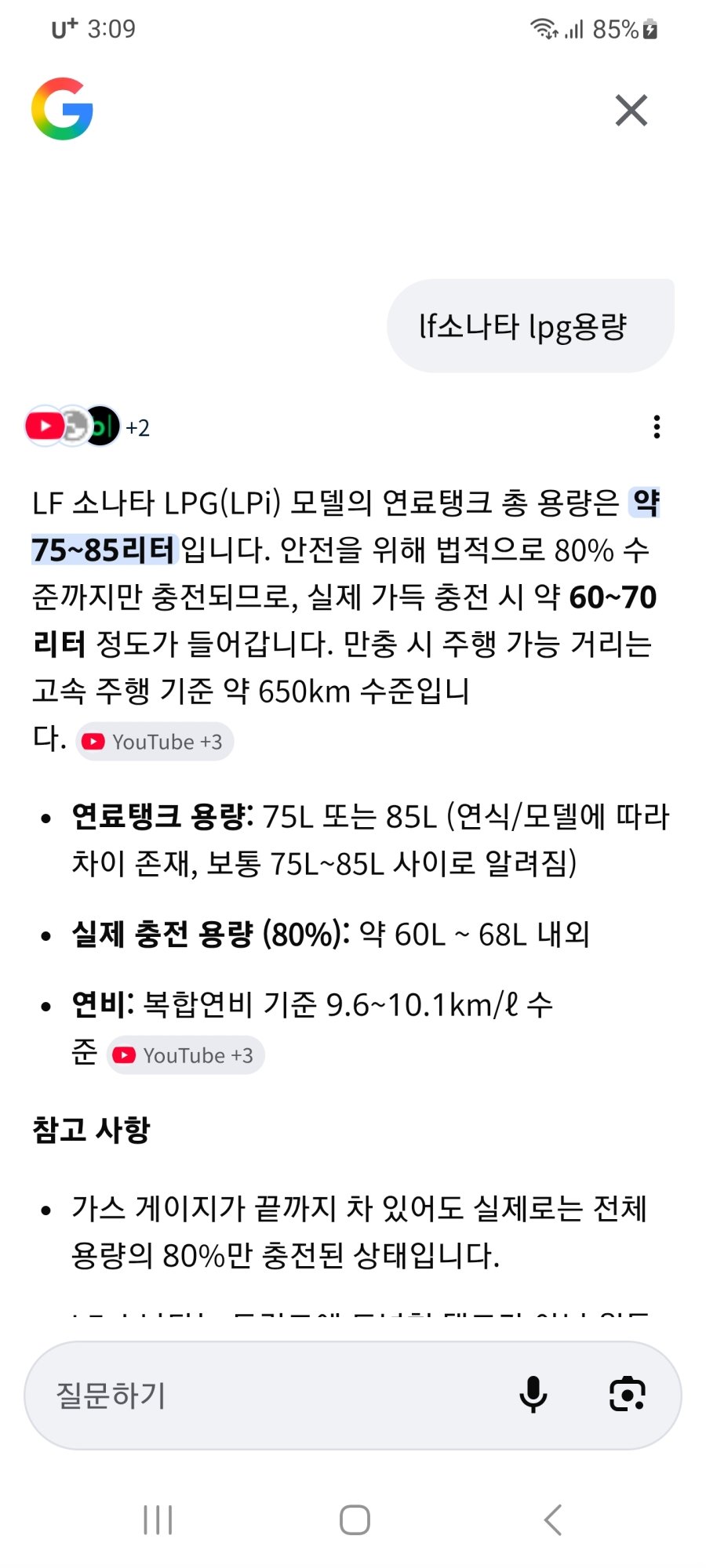Focus the 질문하기 input field

(267, 1396)
